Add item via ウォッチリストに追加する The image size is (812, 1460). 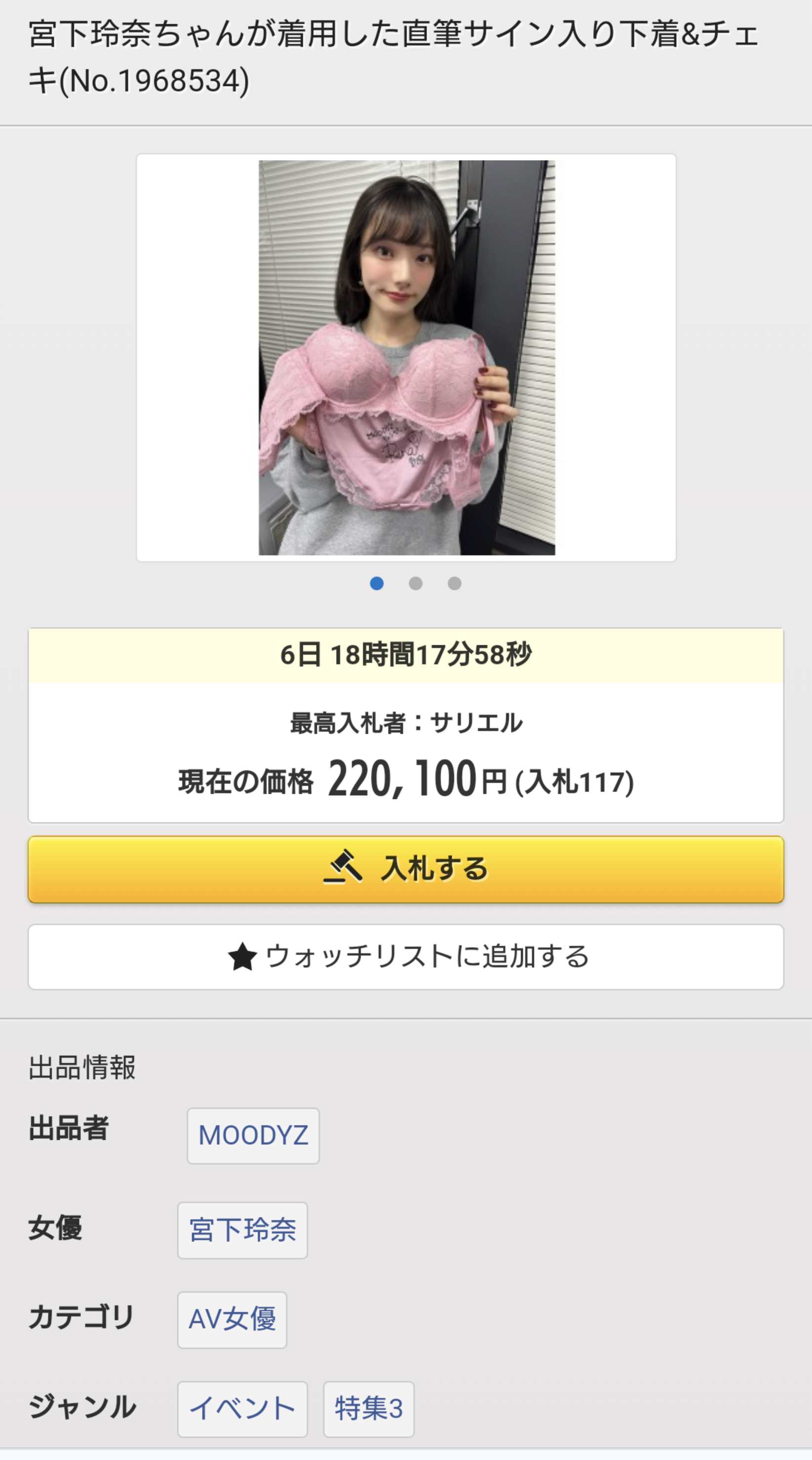[406, 957]
